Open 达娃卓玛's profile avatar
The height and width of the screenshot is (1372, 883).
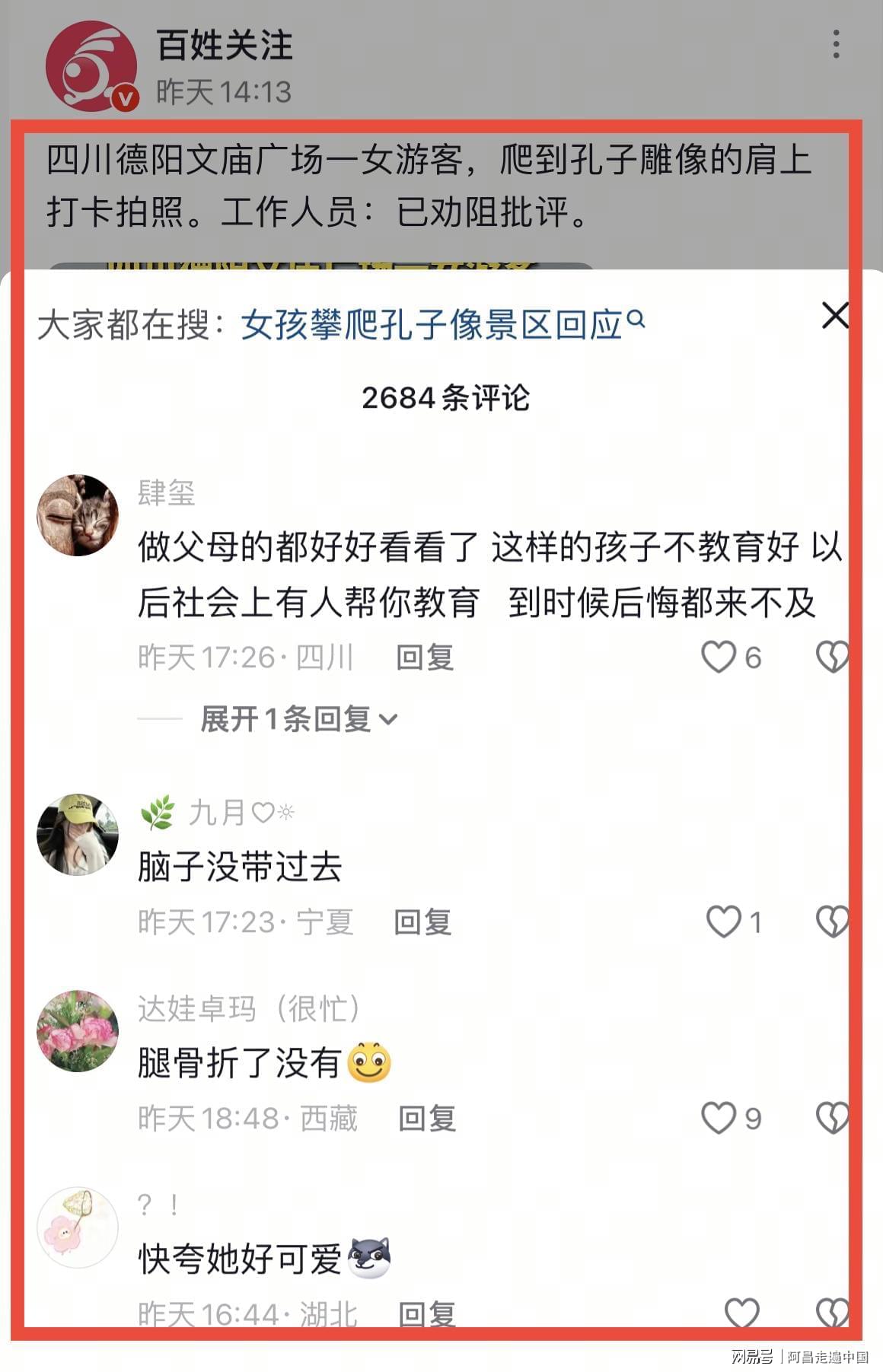[x=78, y=1031]
